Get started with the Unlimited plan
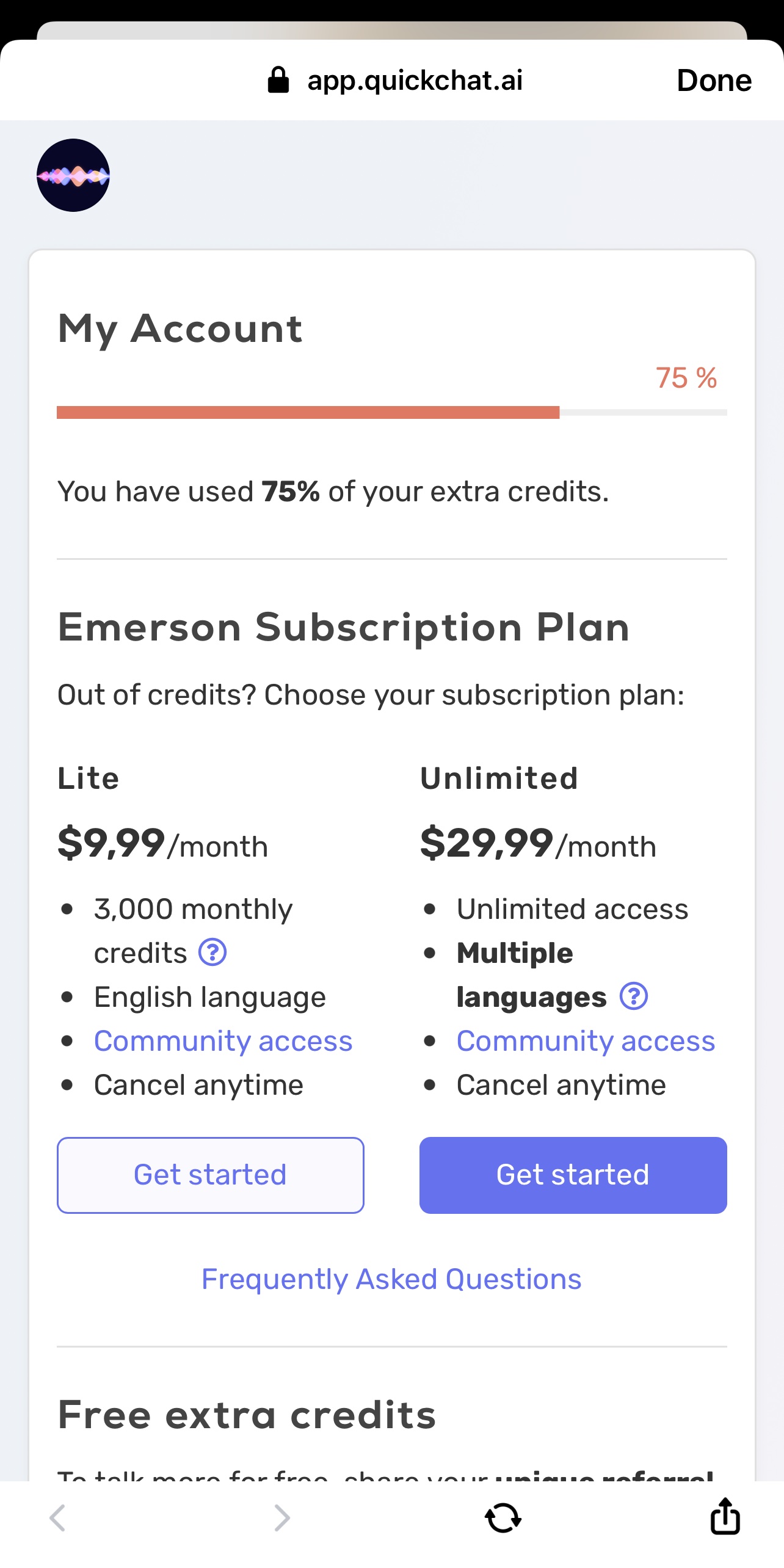 coord(573,1175)
